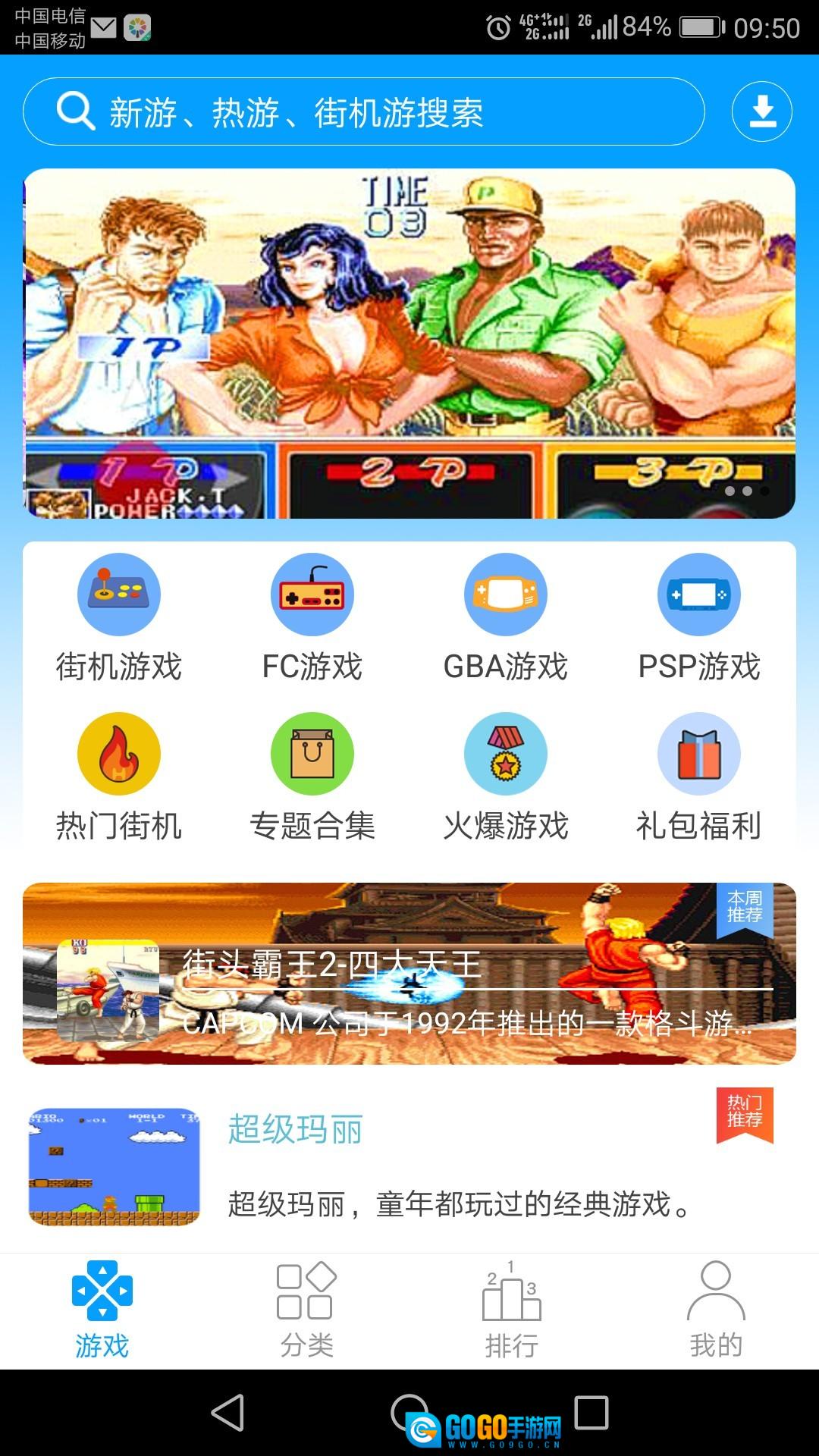819x1456 pixels.
Task: Open the downloads icon
Action: (761, 112)
